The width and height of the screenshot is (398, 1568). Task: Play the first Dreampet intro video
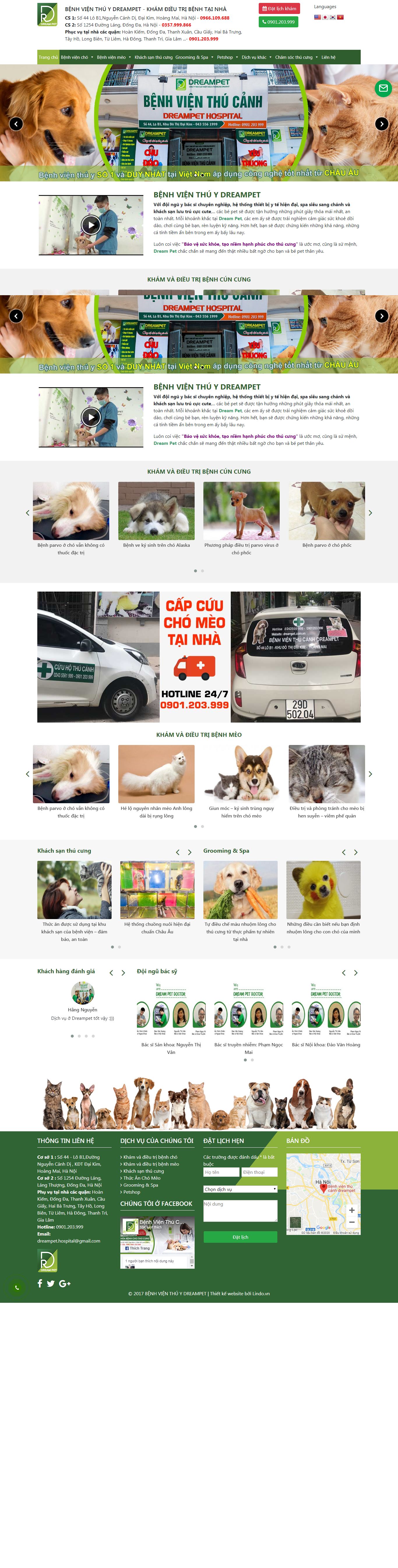pos(91,225)
